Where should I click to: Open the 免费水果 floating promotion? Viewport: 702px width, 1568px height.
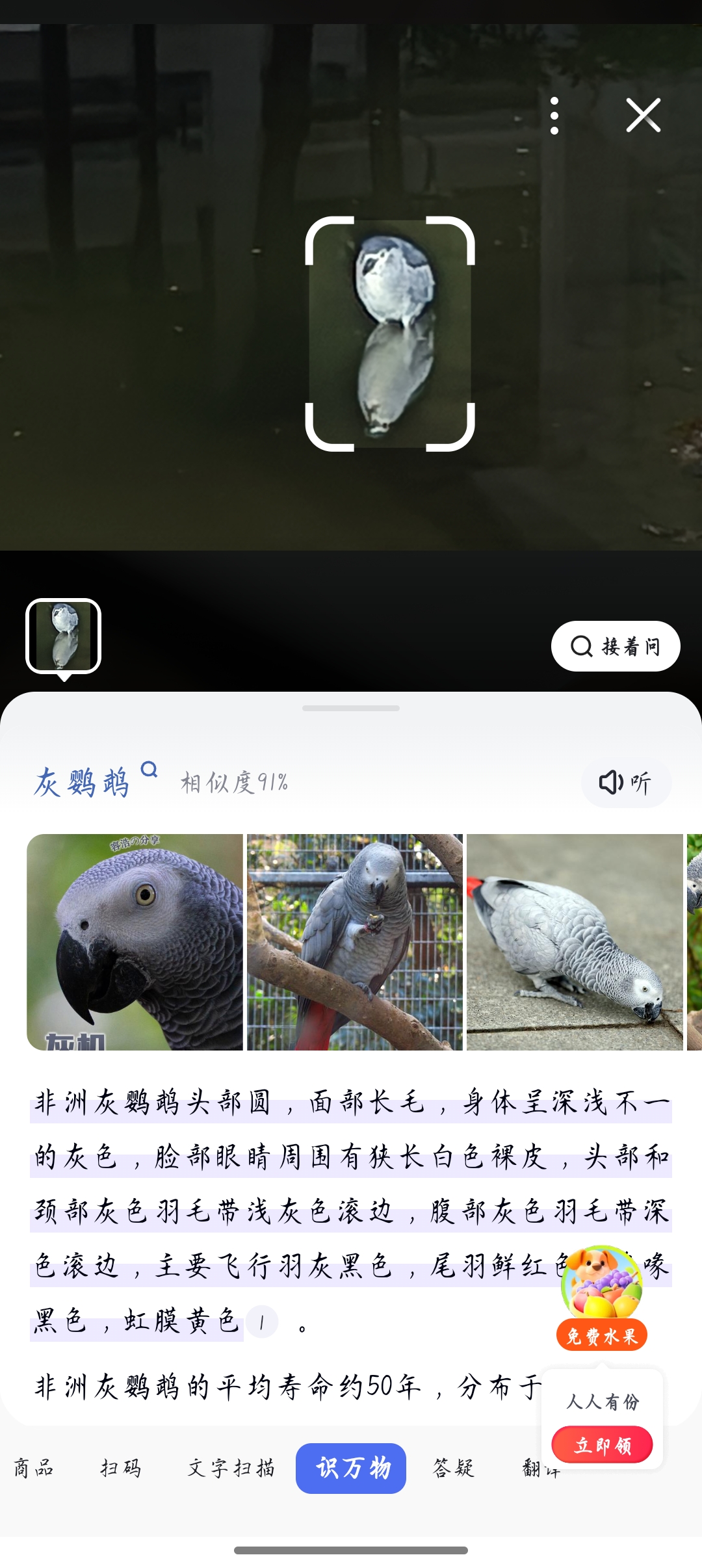(602, 1297)
